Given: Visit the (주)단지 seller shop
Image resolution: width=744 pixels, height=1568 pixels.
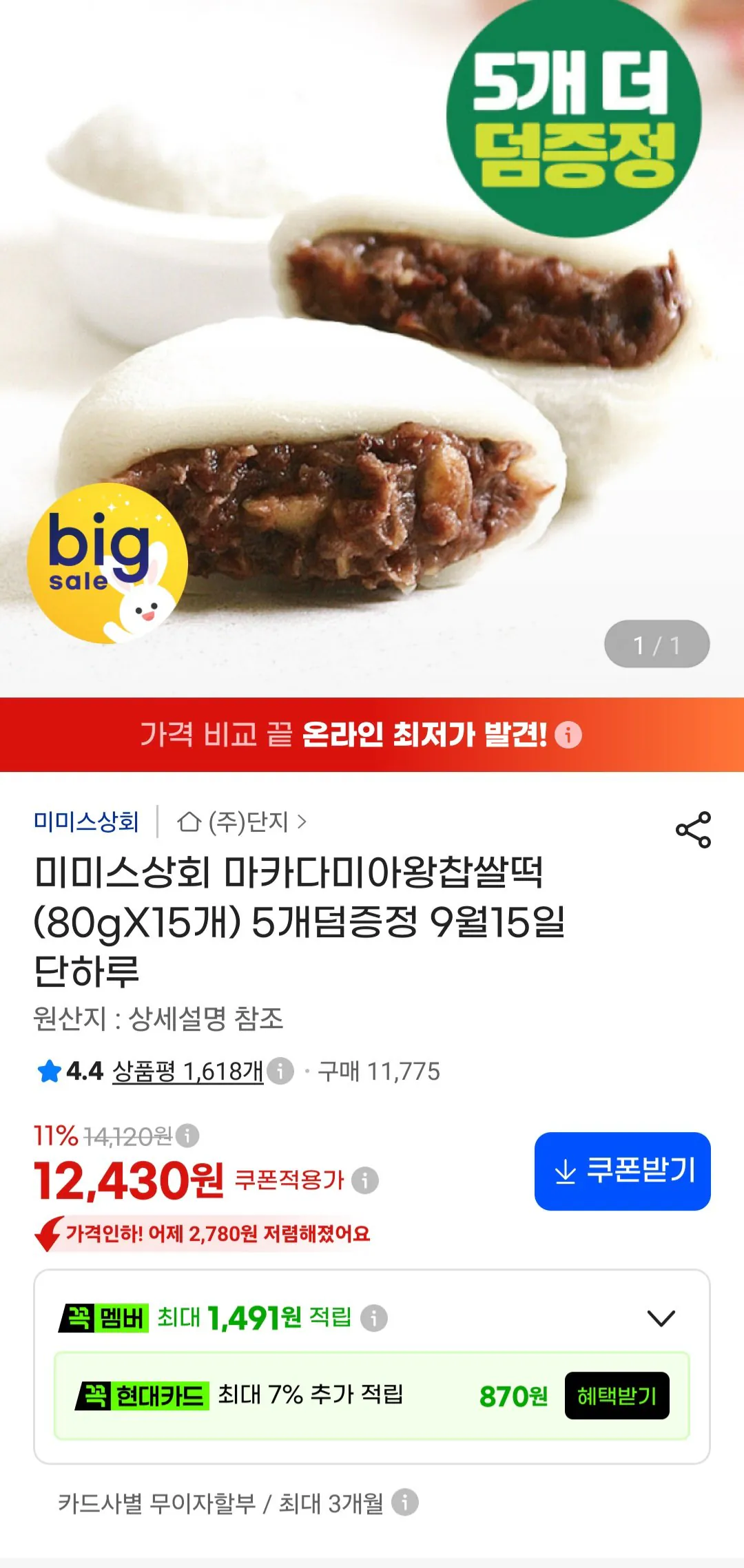Looking at the screenshot, I should tap(242, 822).
